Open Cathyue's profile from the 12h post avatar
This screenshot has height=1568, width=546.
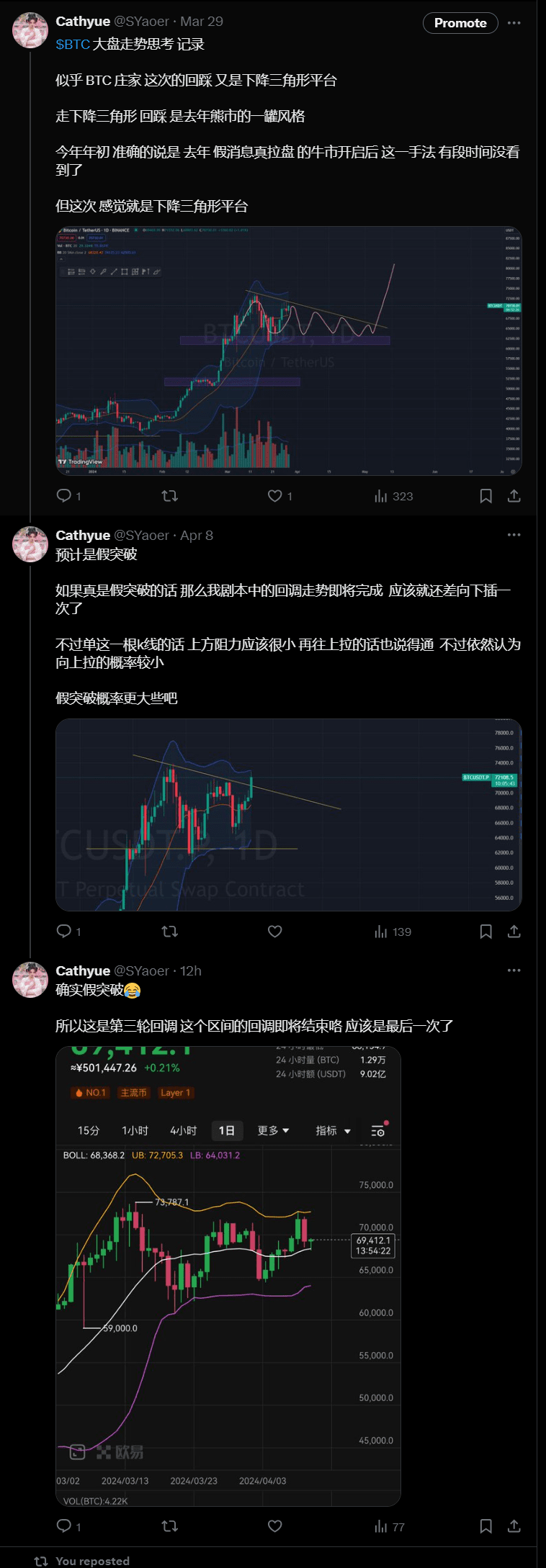30,980
